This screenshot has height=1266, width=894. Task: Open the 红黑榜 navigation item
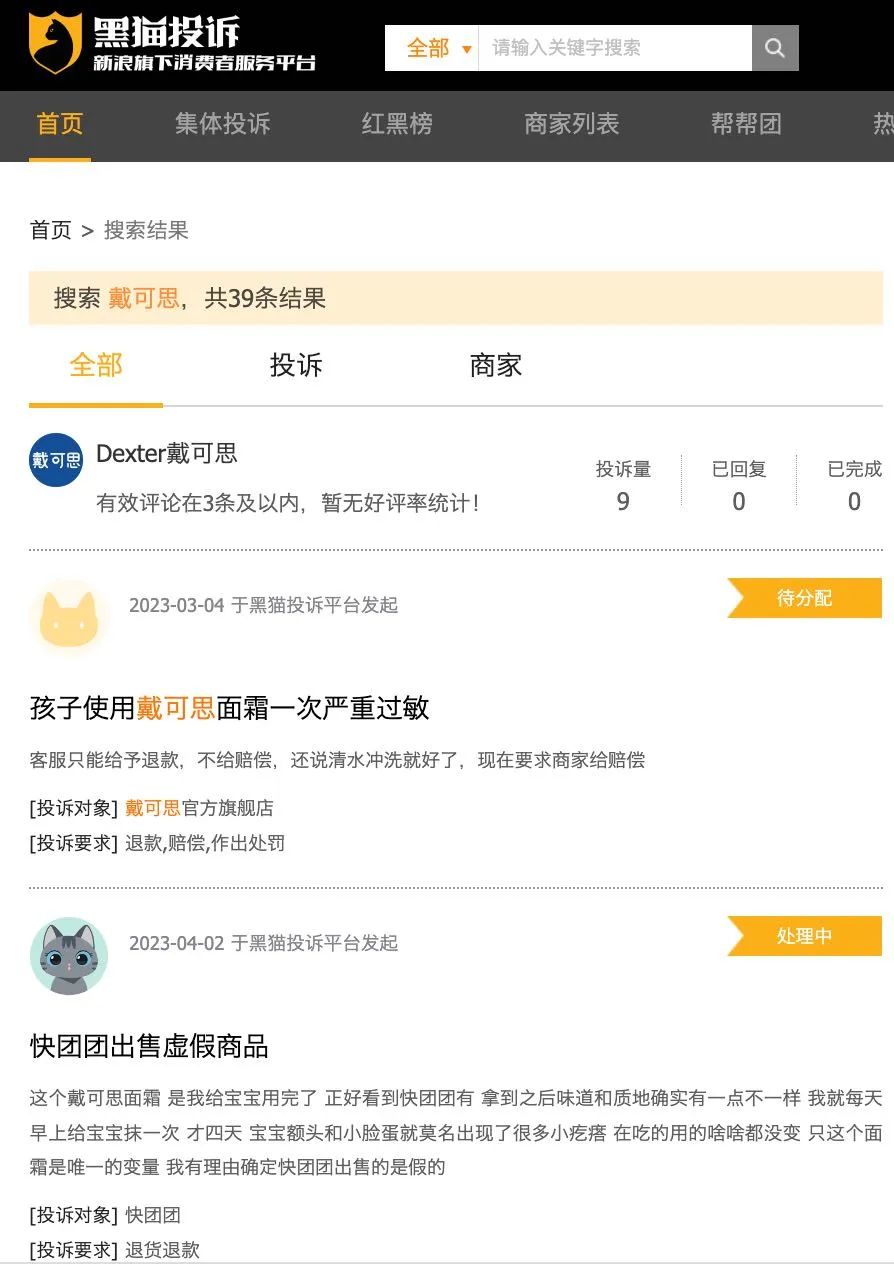[x=396, y=127]
